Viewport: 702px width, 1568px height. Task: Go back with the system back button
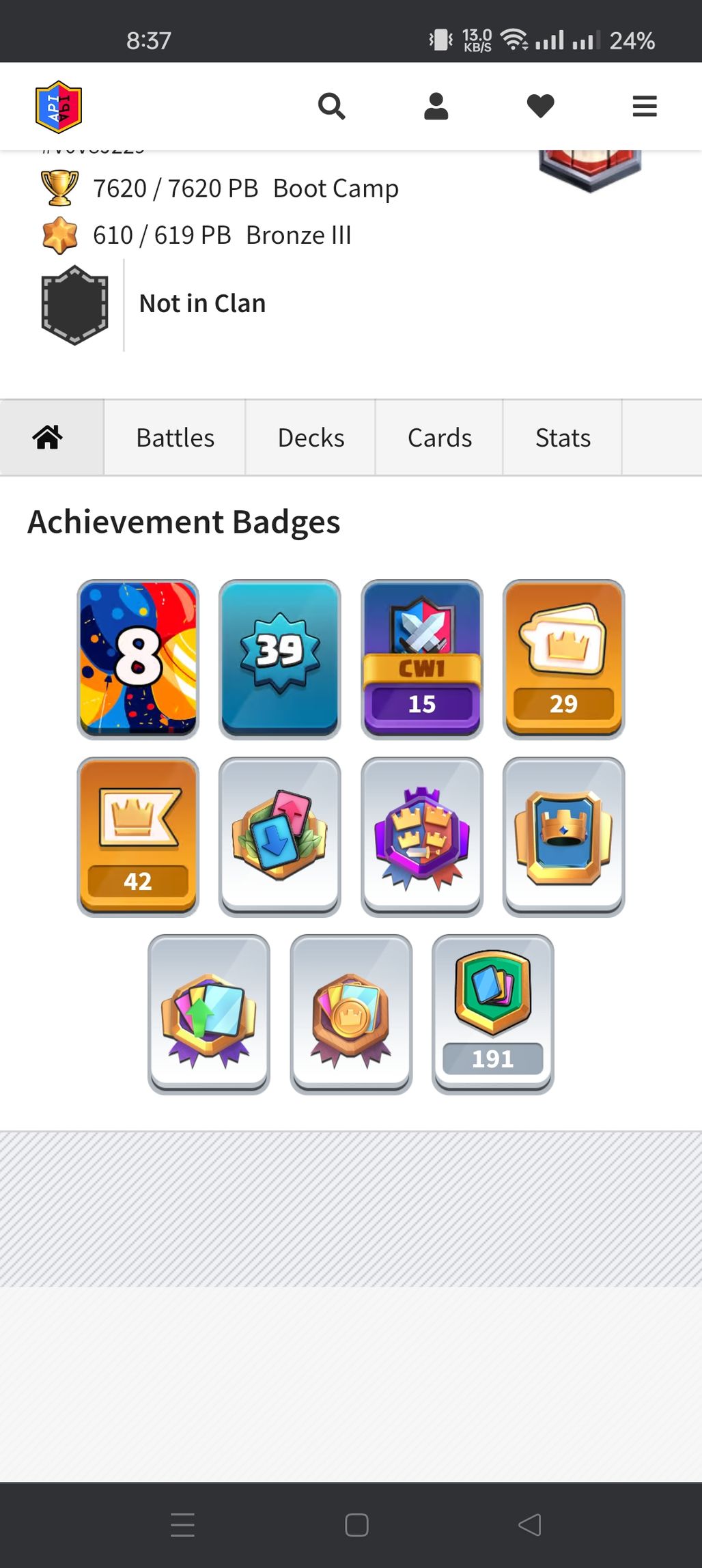530,1524
